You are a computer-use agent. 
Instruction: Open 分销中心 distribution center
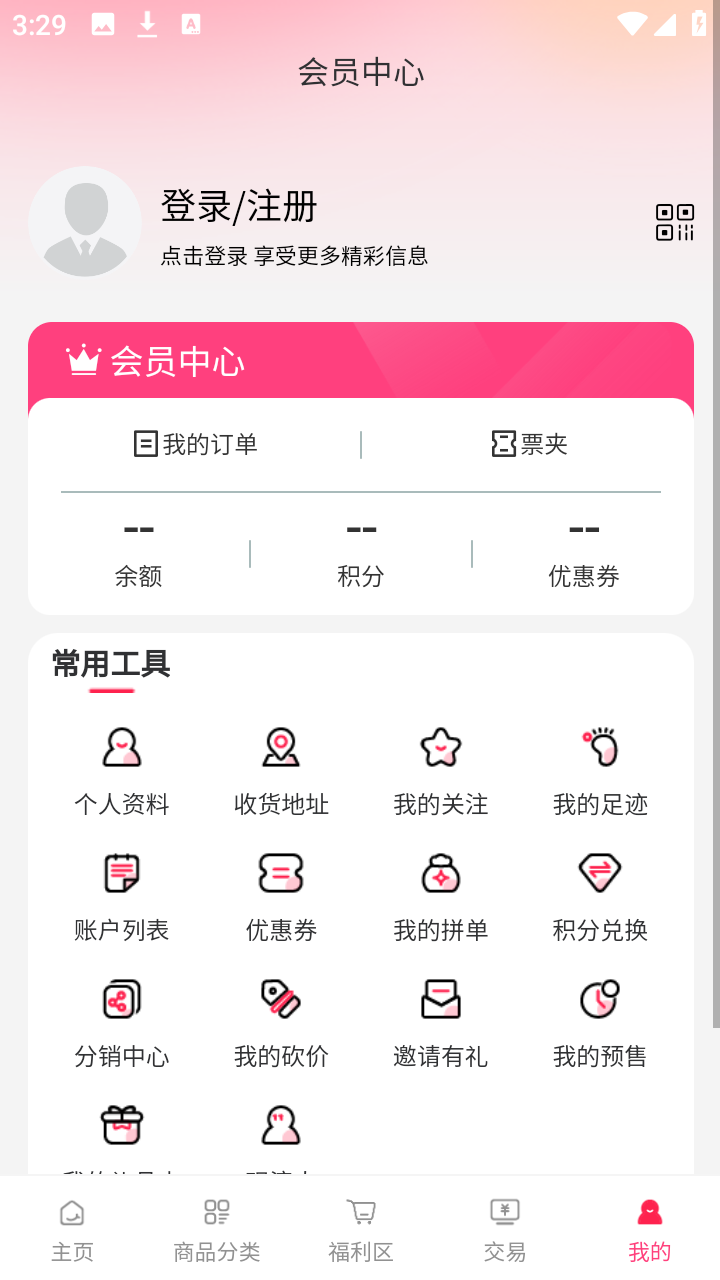tap(122, 1022)
